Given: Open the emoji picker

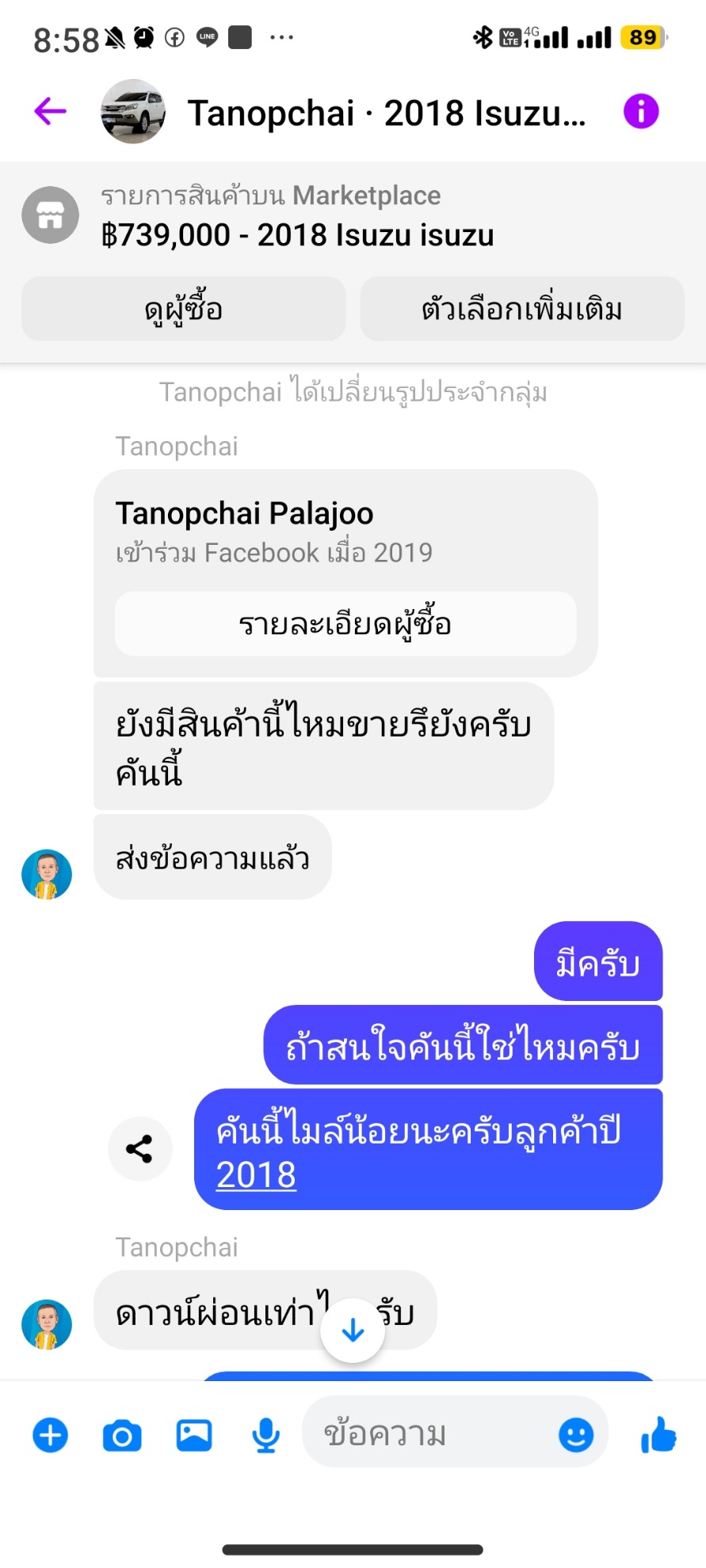Looking at the screenshot, I should [x=576, y=1434].
